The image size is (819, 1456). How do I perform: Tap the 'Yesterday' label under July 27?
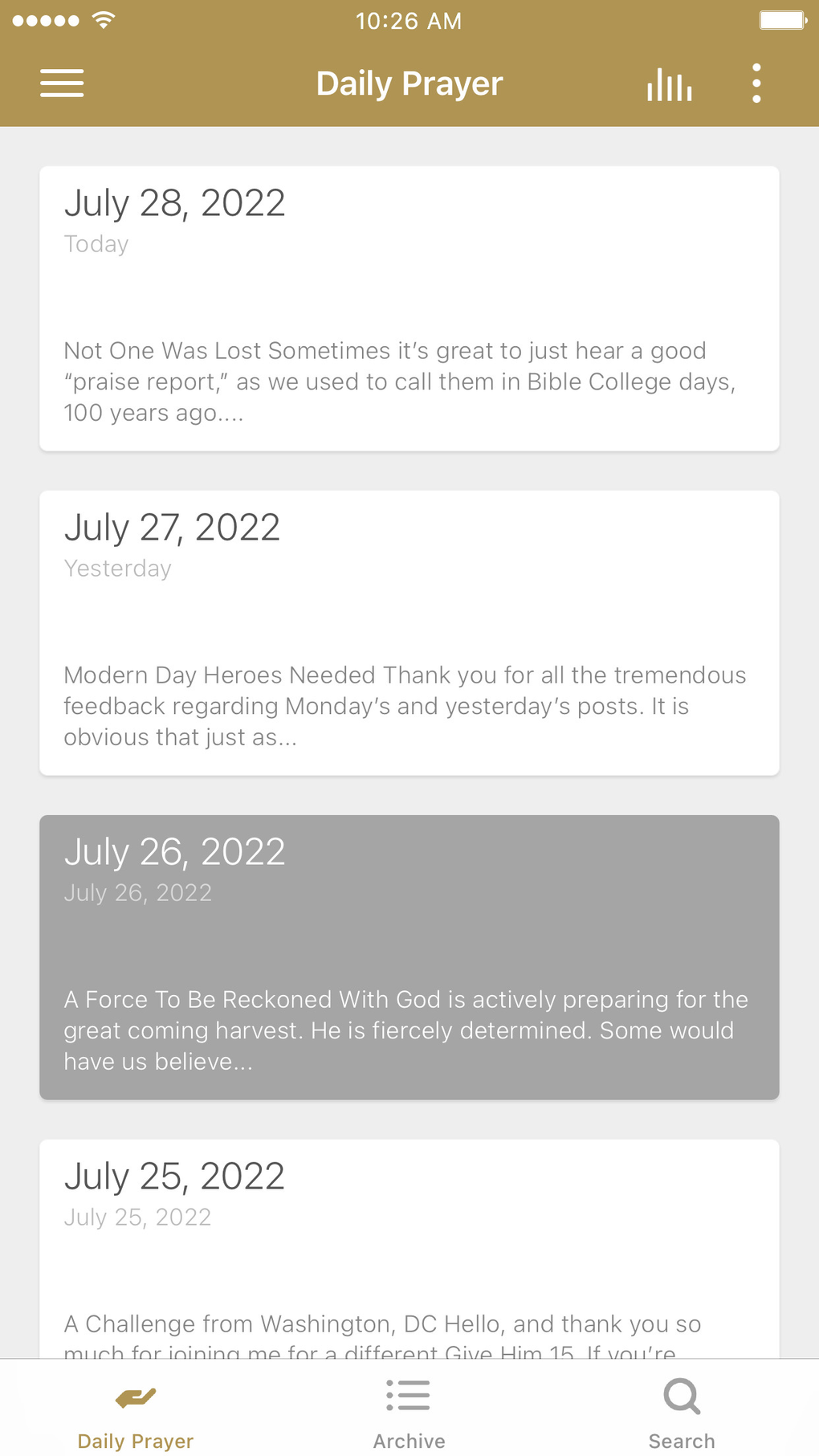pos(117,568)
